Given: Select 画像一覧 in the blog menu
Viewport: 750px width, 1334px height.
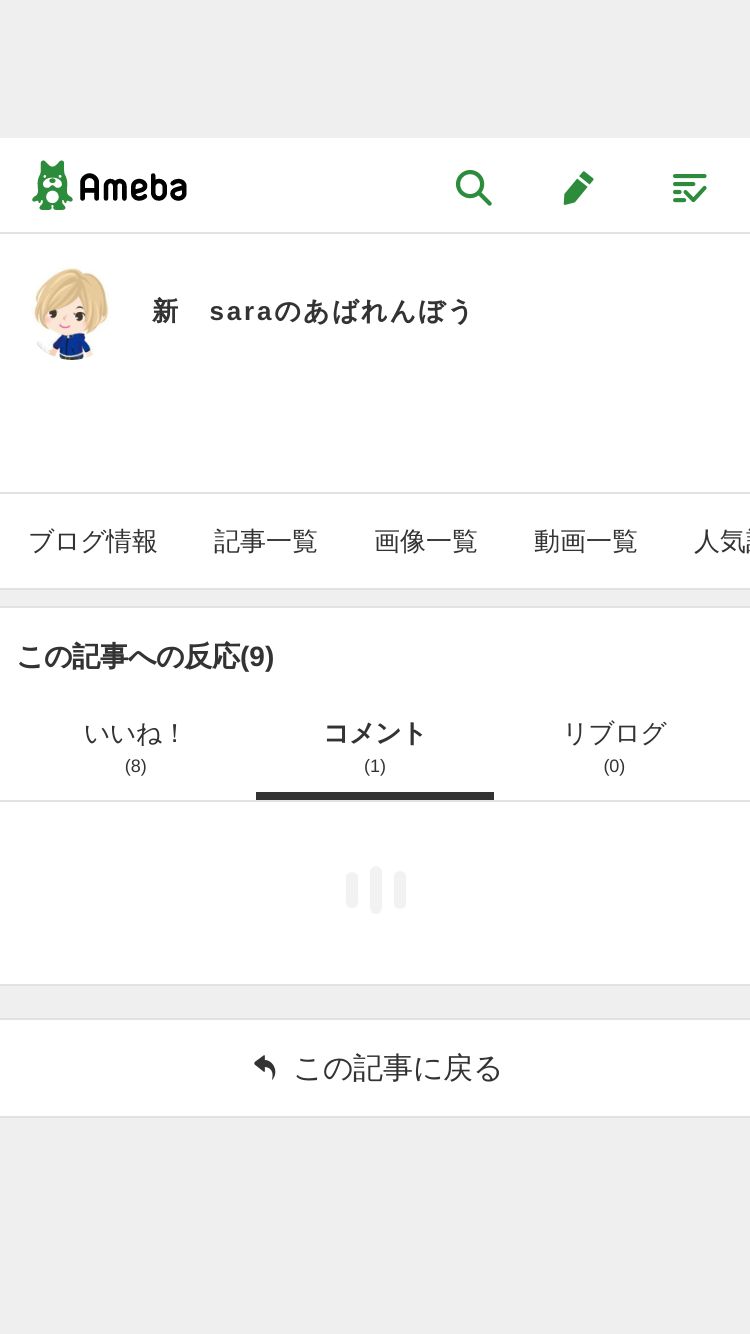Looking at the screenshot, I should [x=426, y=541].
